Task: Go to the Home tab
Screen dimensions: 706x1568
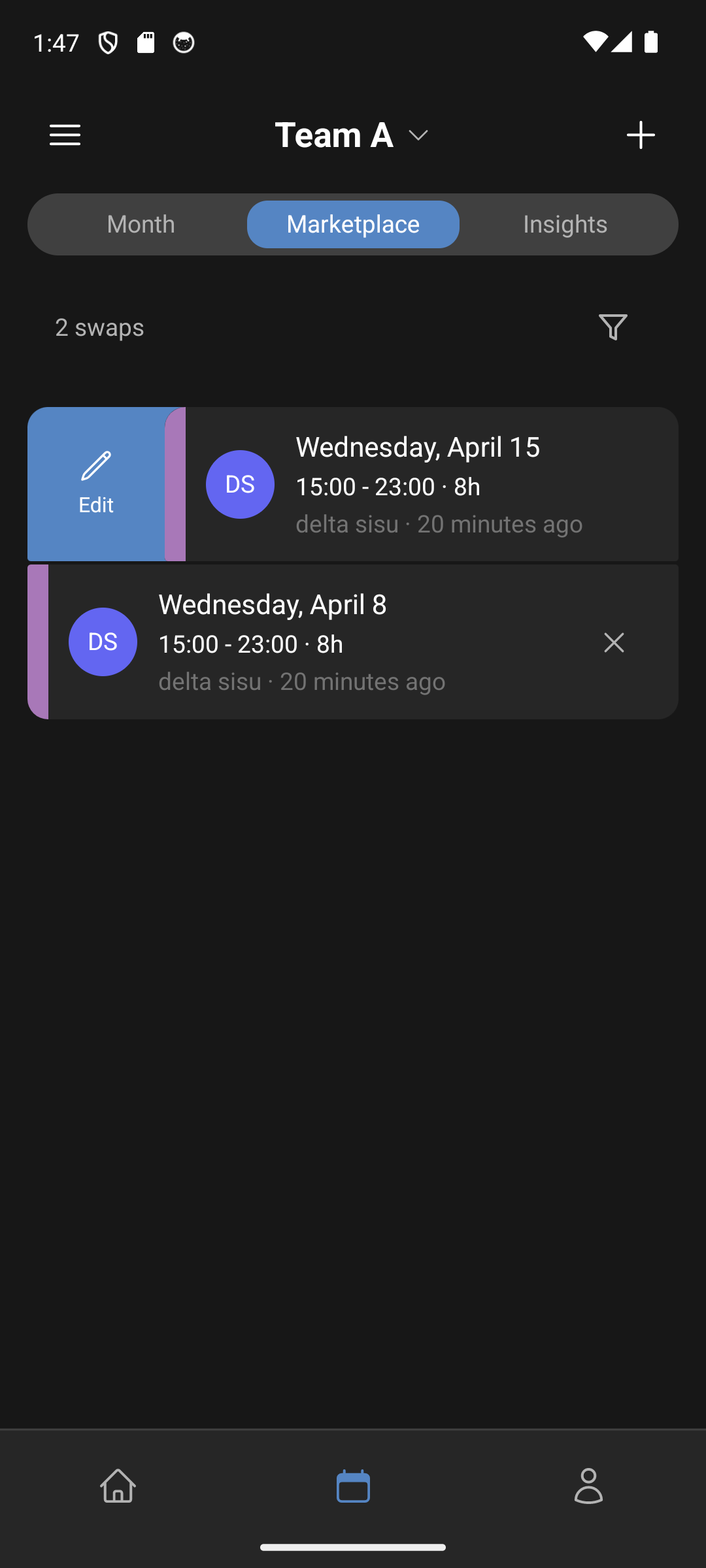Action: [118, 1486]
